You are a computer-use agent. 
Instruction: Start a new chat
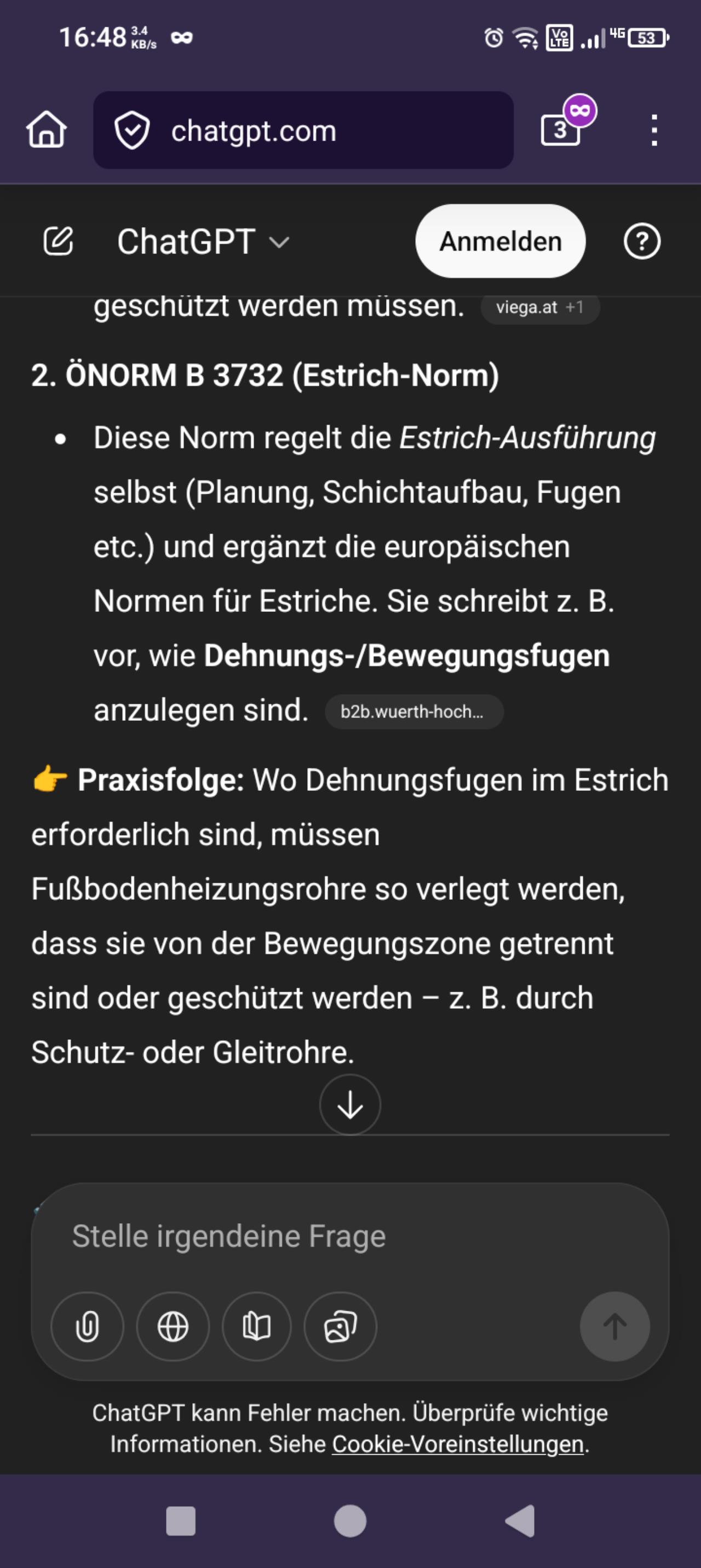(59, 241)
